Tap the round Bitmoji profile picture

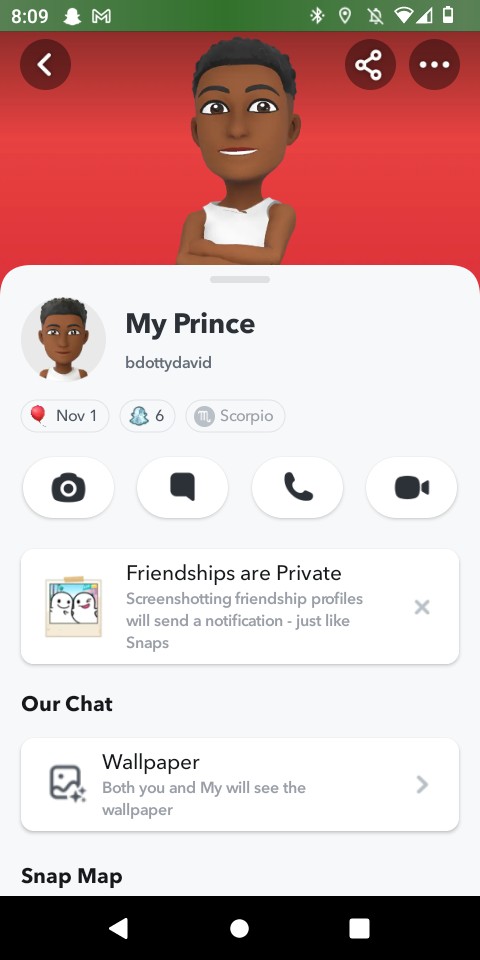pos(64,339)
